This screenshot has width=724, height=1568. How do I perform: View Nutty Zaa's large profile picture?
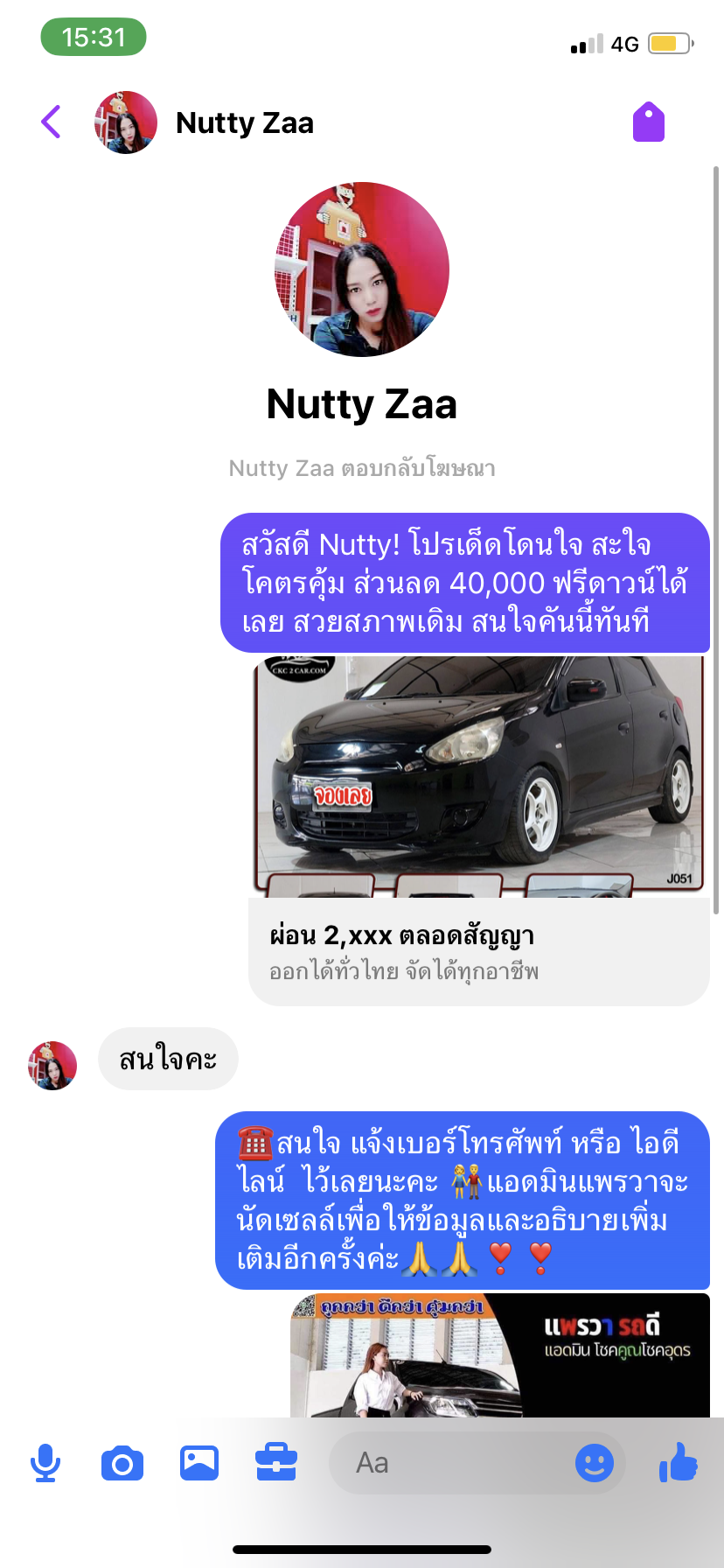(x=362, y=269)
